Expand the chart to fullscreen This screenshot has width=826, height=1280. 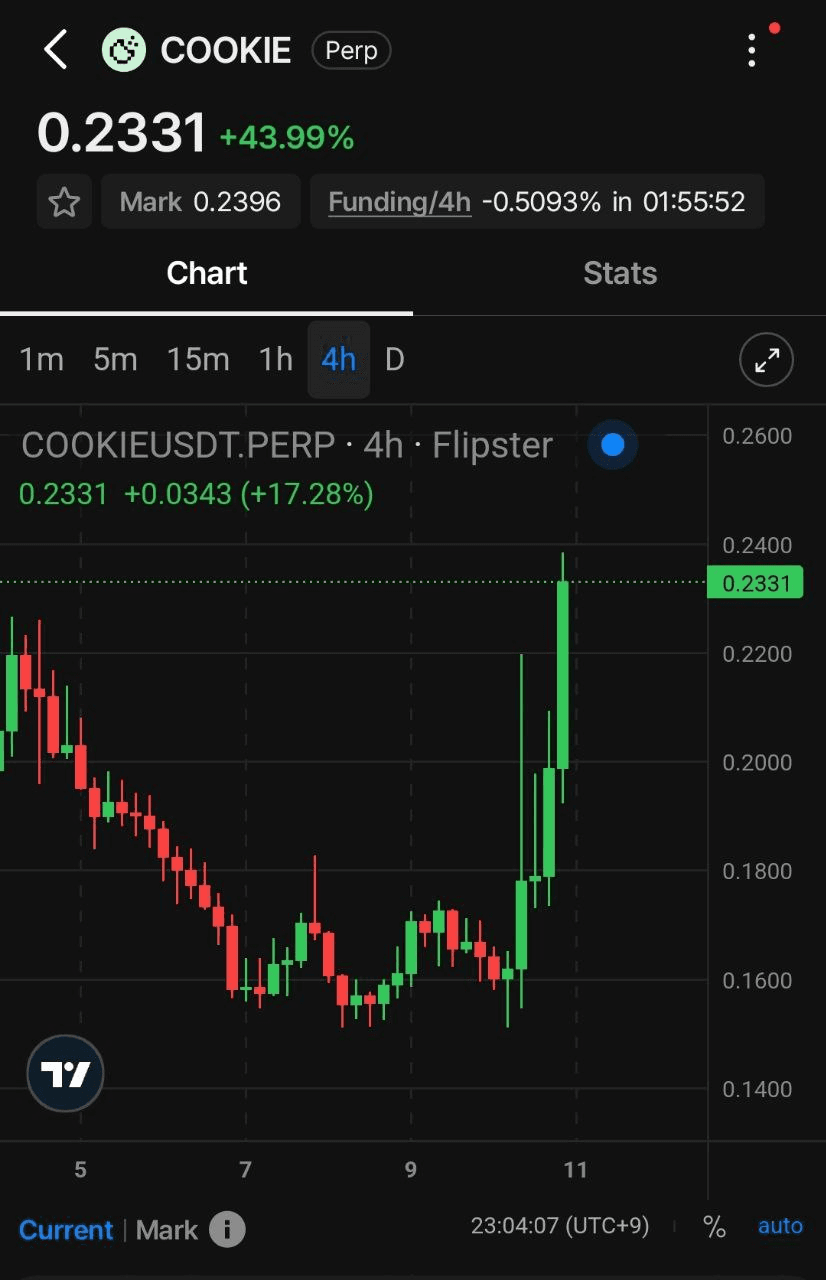766,361
